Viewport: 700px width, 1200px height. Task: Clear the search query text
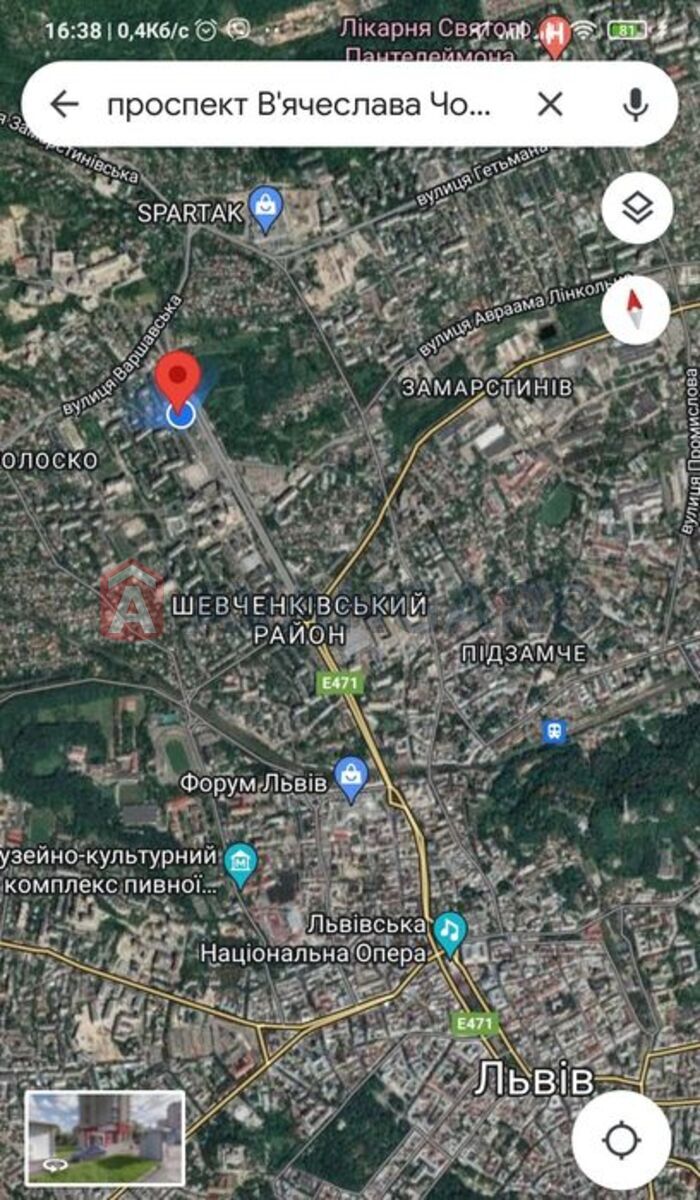point(550,104)
